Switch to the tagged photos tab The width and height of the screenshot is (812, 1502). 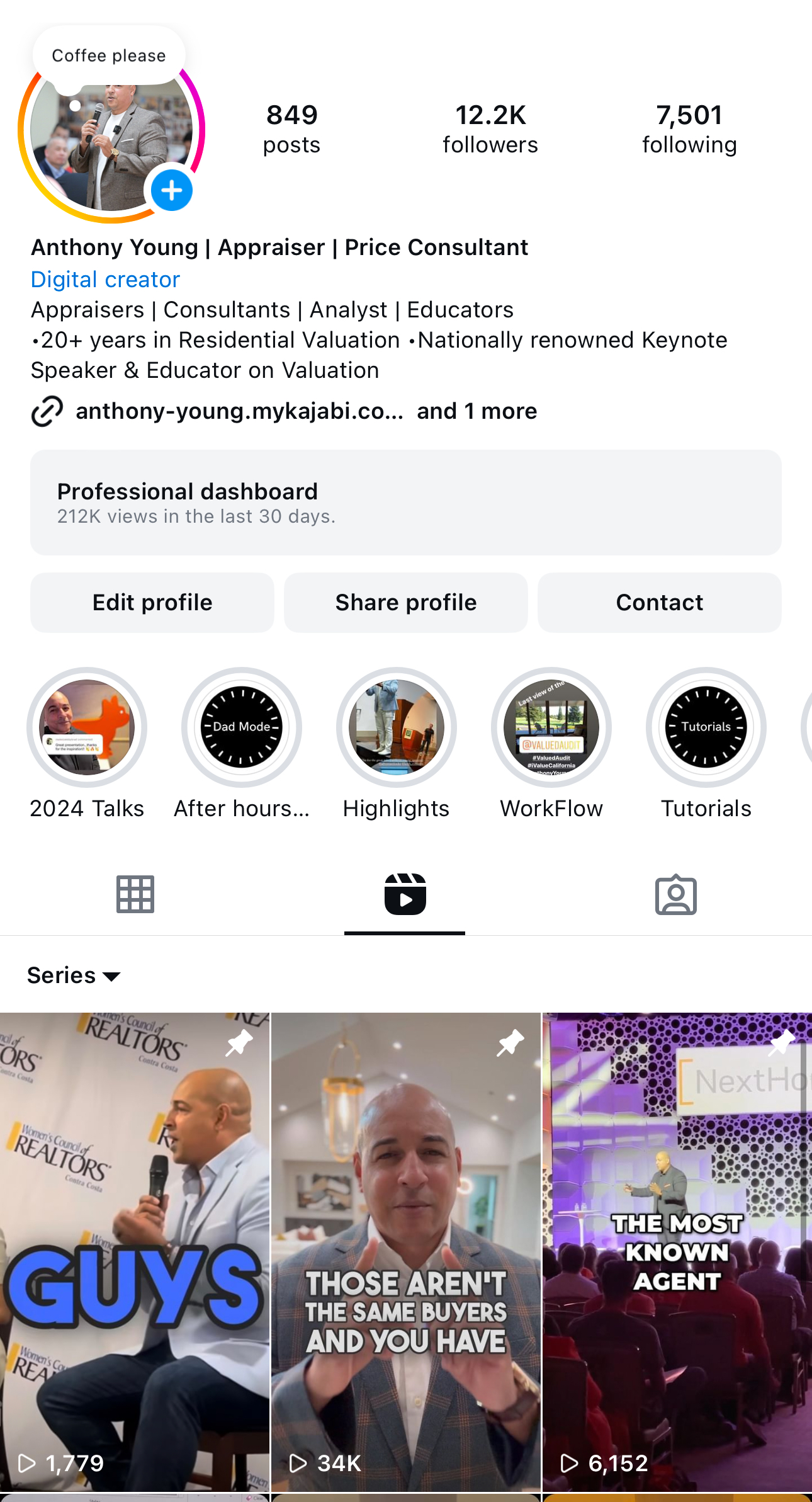[675, 894]
